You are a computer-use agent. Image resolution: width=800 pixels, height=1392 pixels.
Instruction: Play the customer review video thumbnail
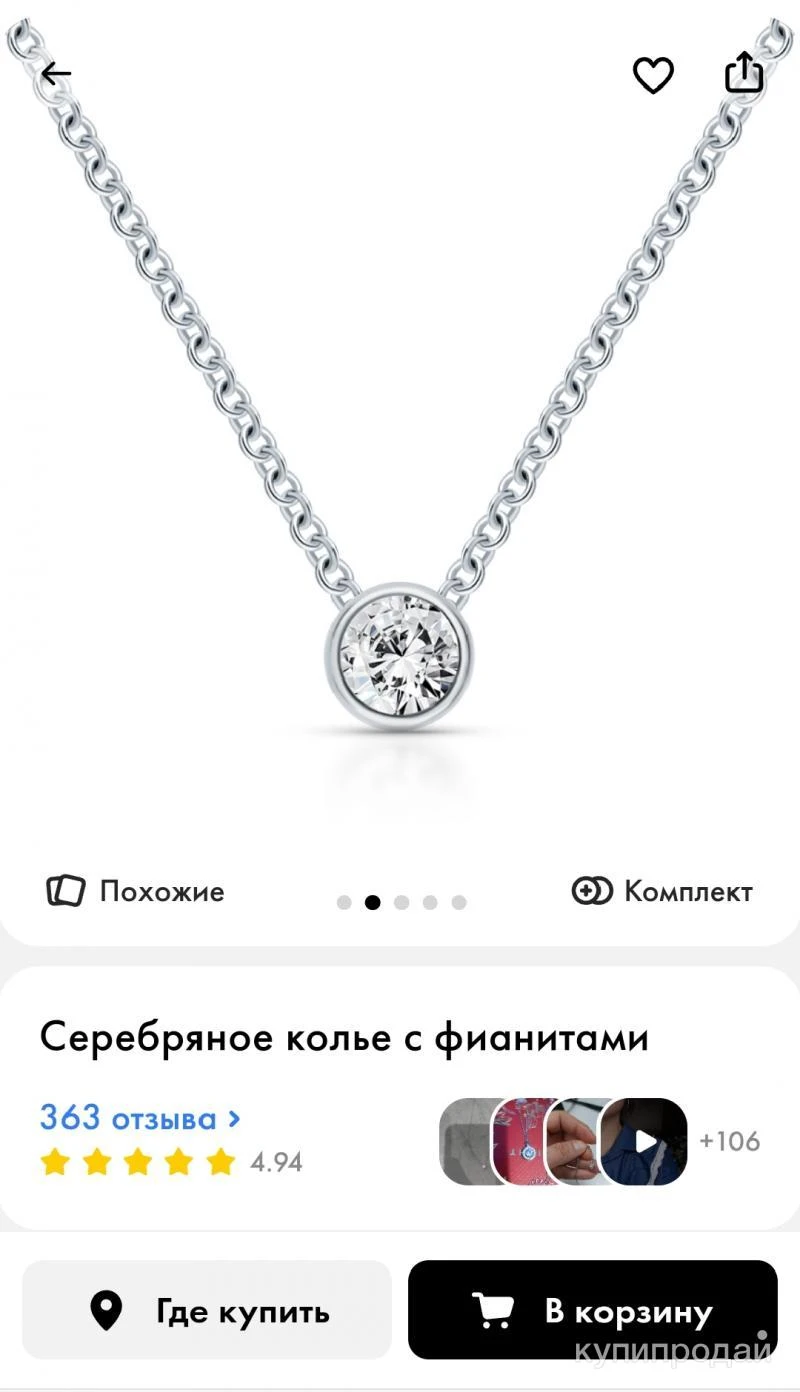[x=645, y=1141]
